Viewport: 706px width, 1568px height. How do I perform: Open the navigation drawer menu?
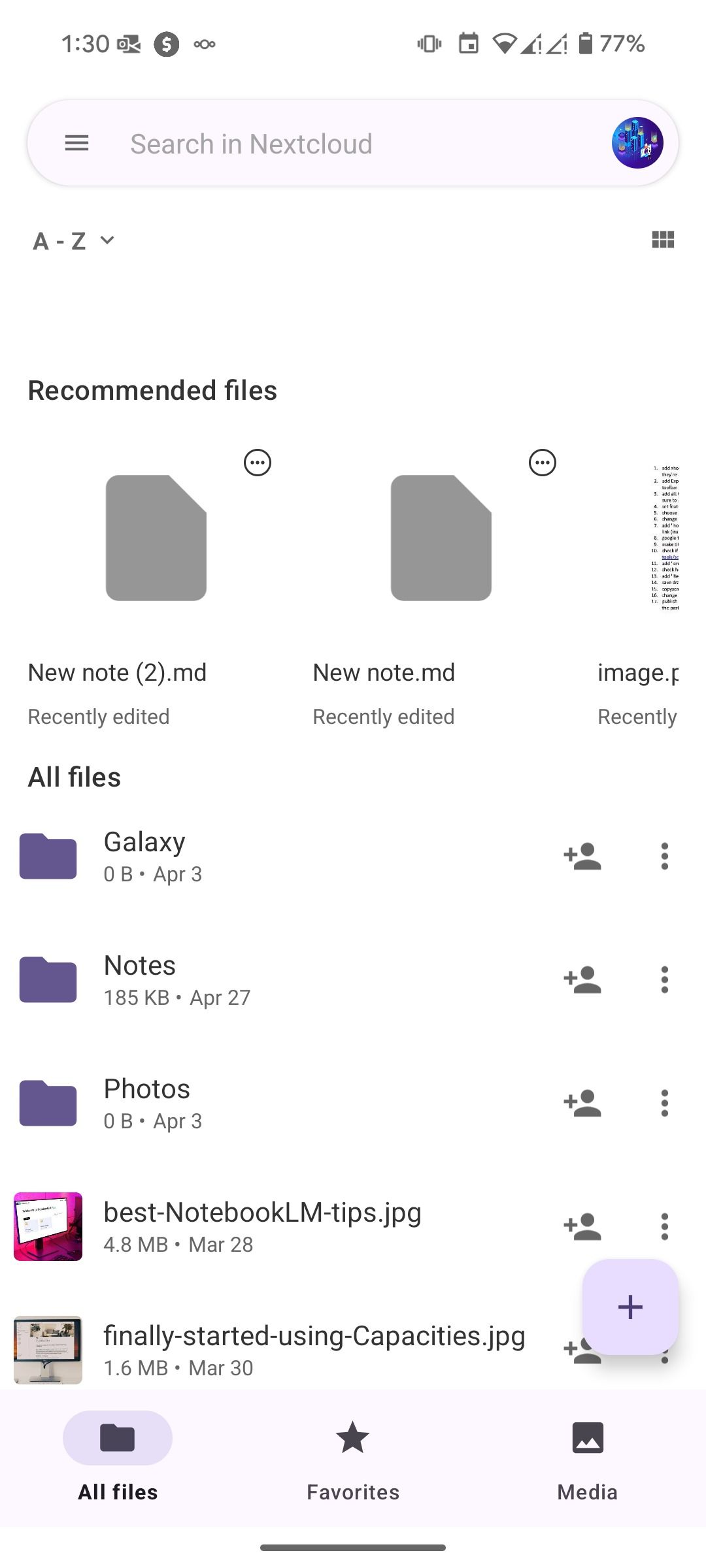tap(76, 143)
